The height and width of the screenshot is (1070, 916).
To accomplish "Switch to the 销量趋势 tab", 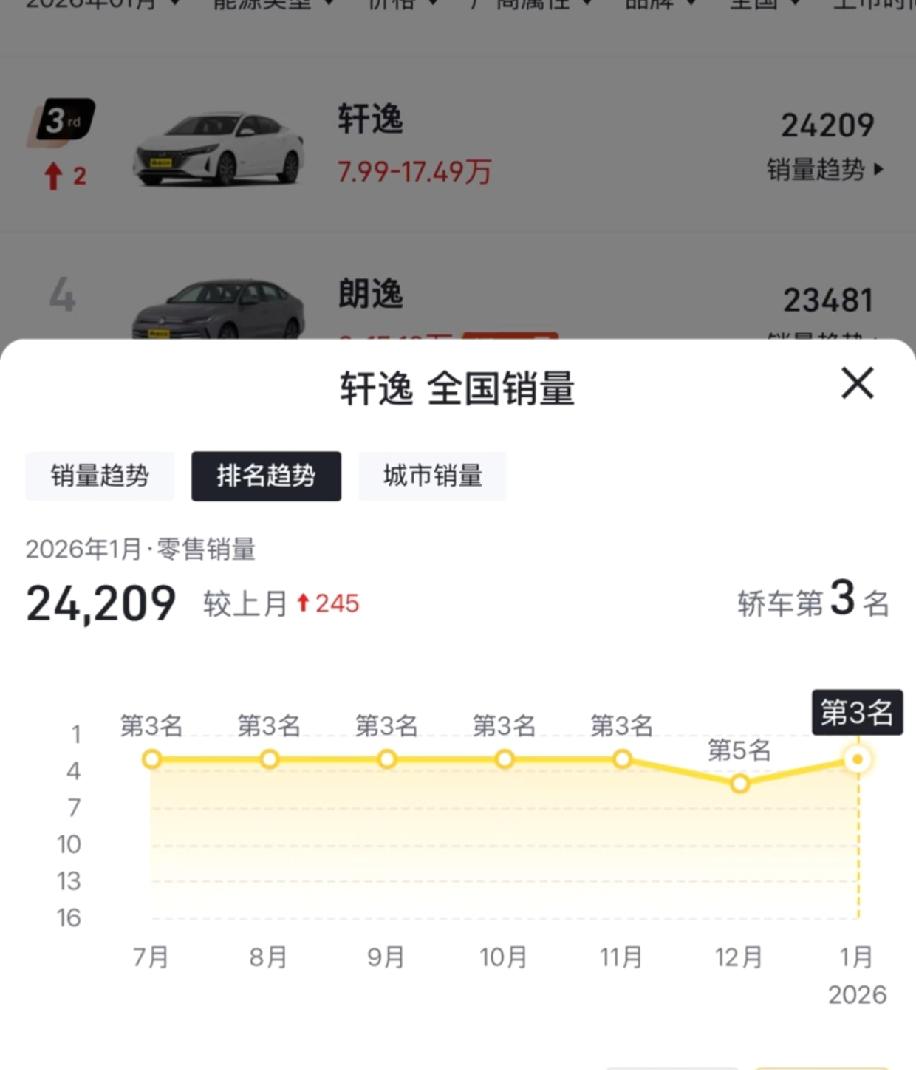I will click(99, 476).
